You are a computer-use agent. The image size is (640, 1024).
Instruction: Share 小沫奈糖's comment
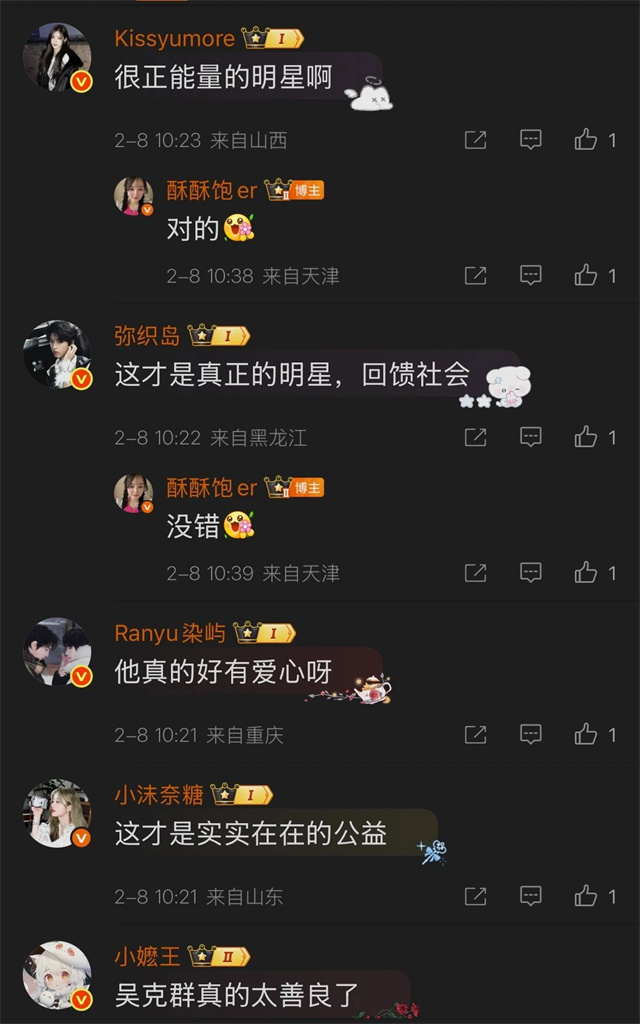pos(476,897)
